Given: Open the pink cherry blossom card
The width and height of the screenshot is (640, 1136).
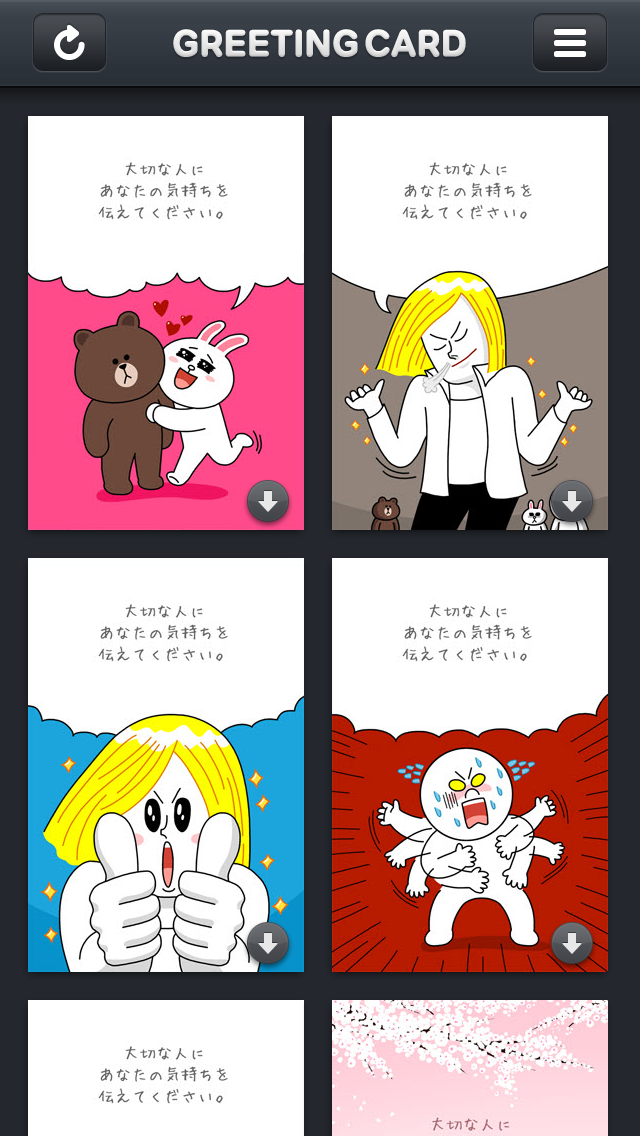Looking at the screenshot, I should (x=469, y=1068).
